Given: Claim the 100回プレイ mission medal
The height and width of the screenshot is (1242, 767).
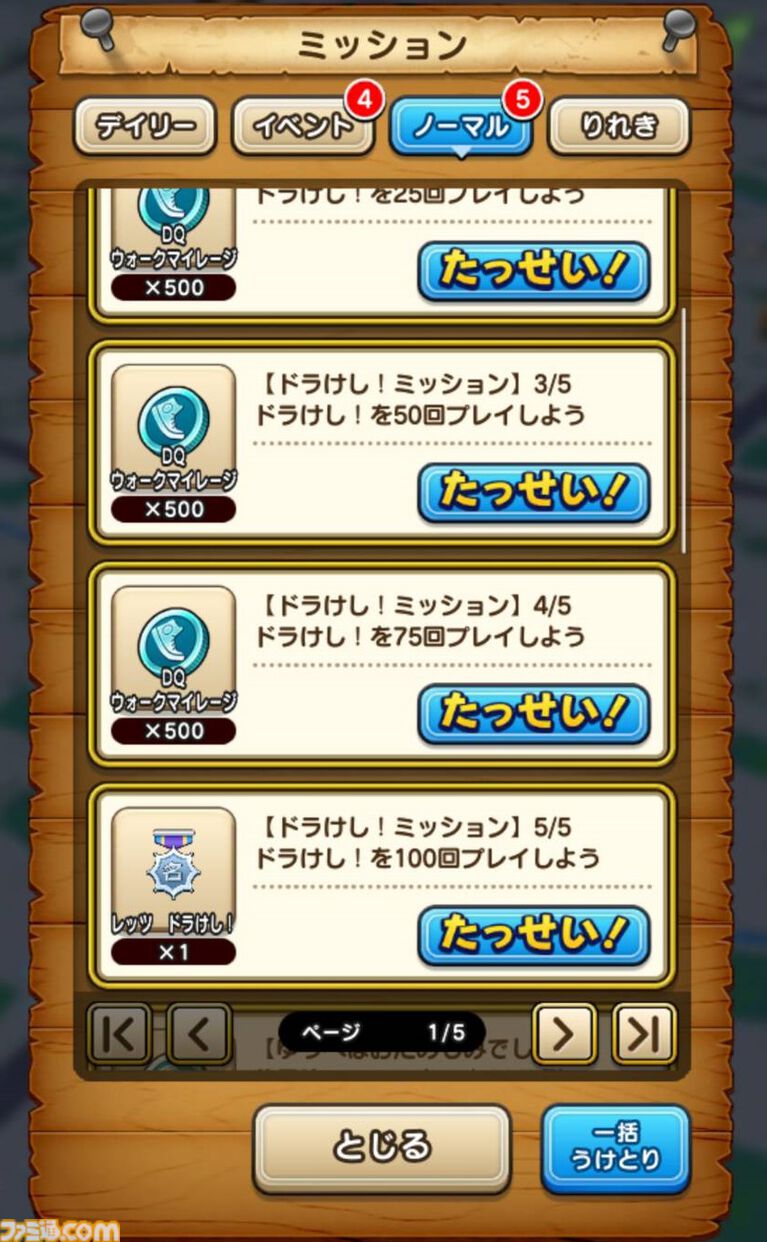Looking at the screenshot, I should [533, 936].
